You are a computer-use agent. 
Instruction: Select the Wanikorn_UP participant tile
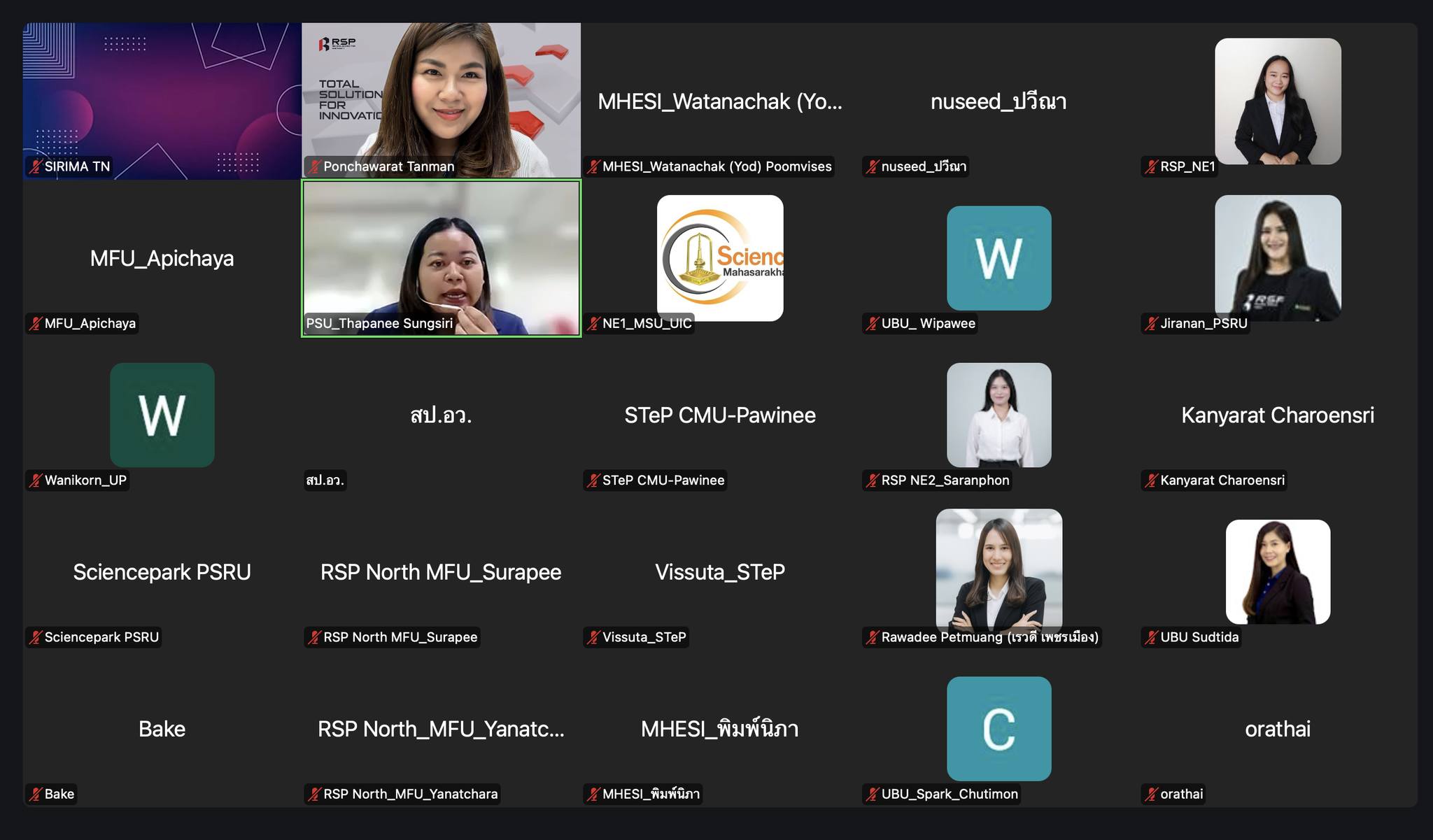(162, 415)
